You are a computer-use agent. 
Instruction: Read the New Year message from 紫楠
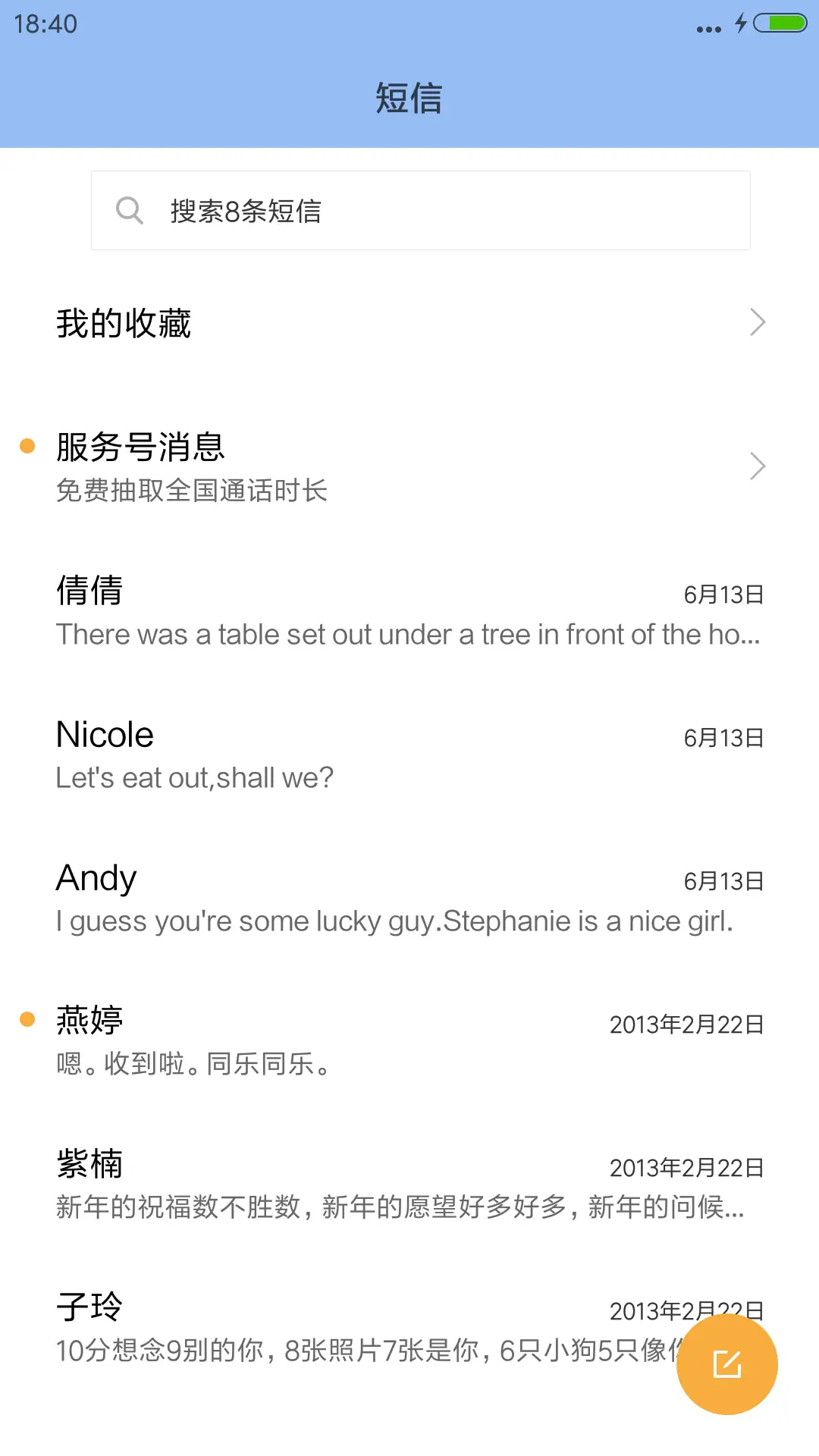tap(409, 1185)
